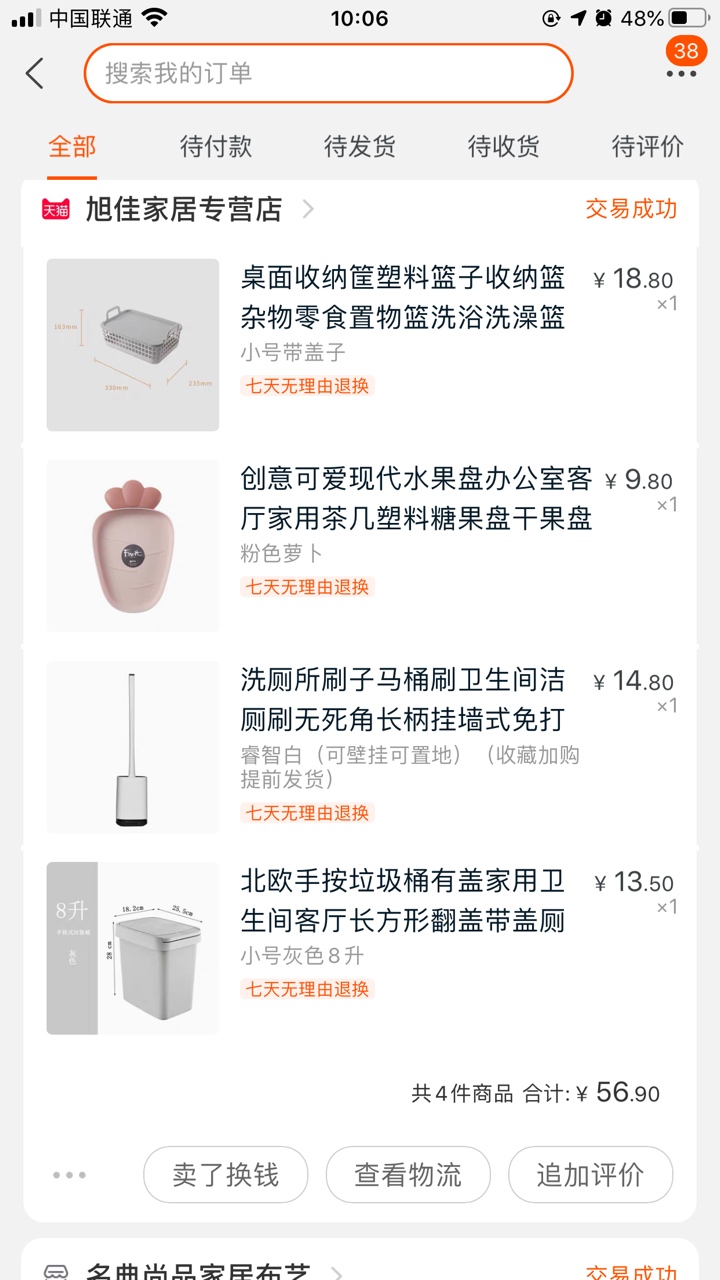Select the 待发货 tab

click(360, 146)
